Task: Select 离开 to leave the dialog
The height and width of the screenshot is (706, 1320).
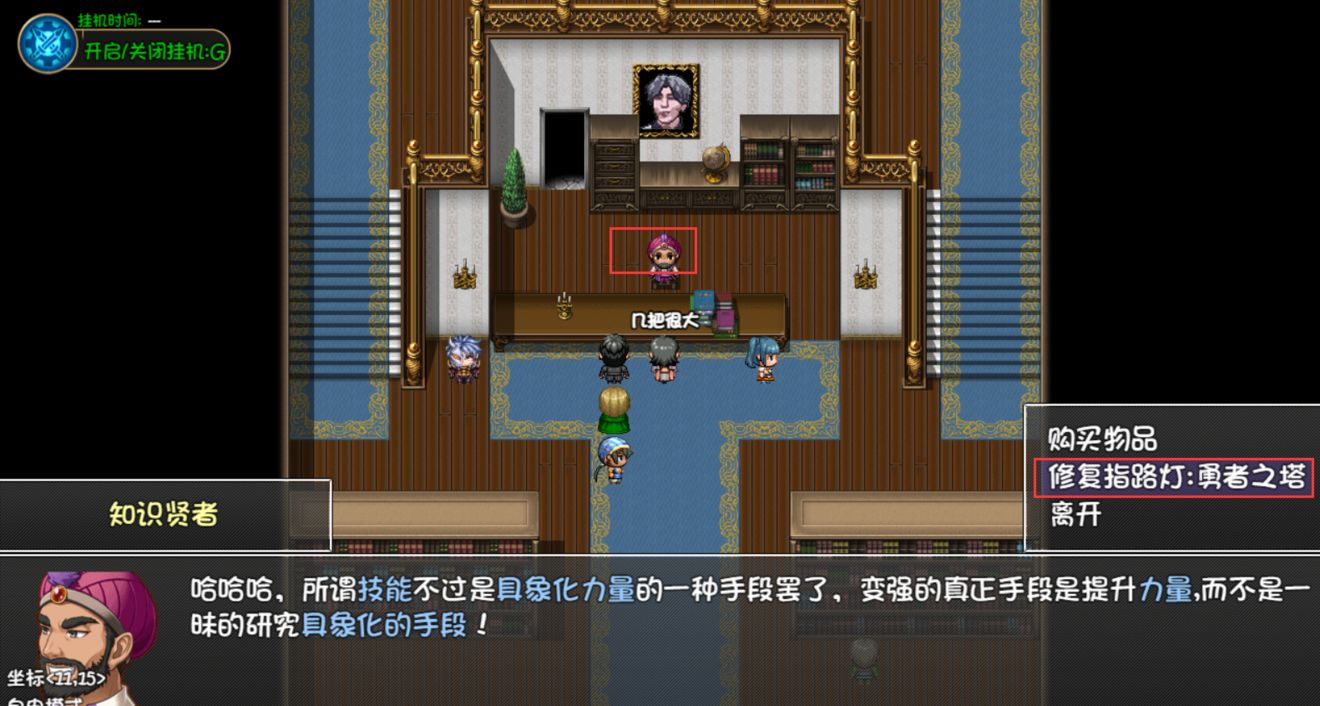Action: coord(1075,515)
